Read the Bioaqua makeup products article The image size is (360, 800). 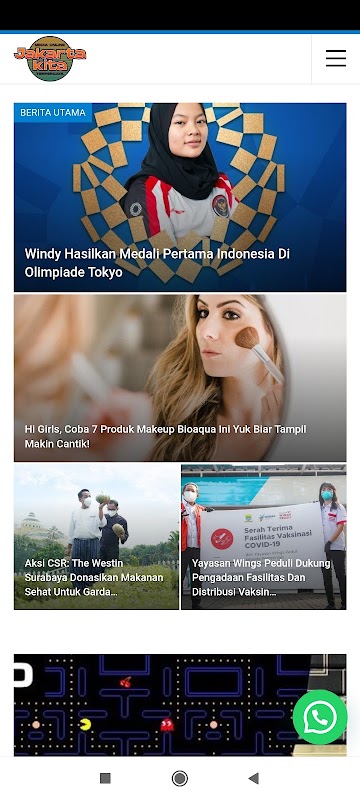tap(180, 378)
